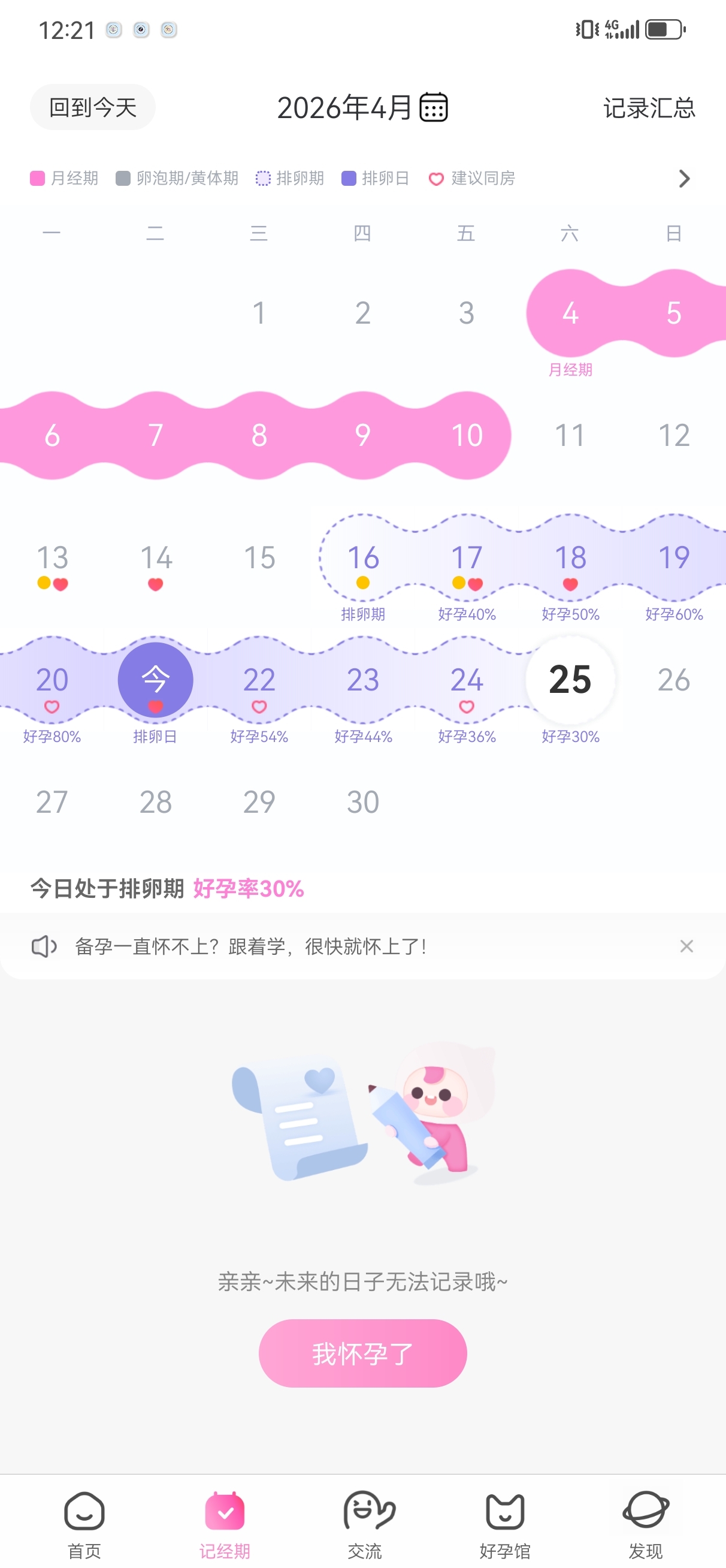Tap the 我怀孕了 button
This screenshot has height=1568, width=726.
(362, 1353)
